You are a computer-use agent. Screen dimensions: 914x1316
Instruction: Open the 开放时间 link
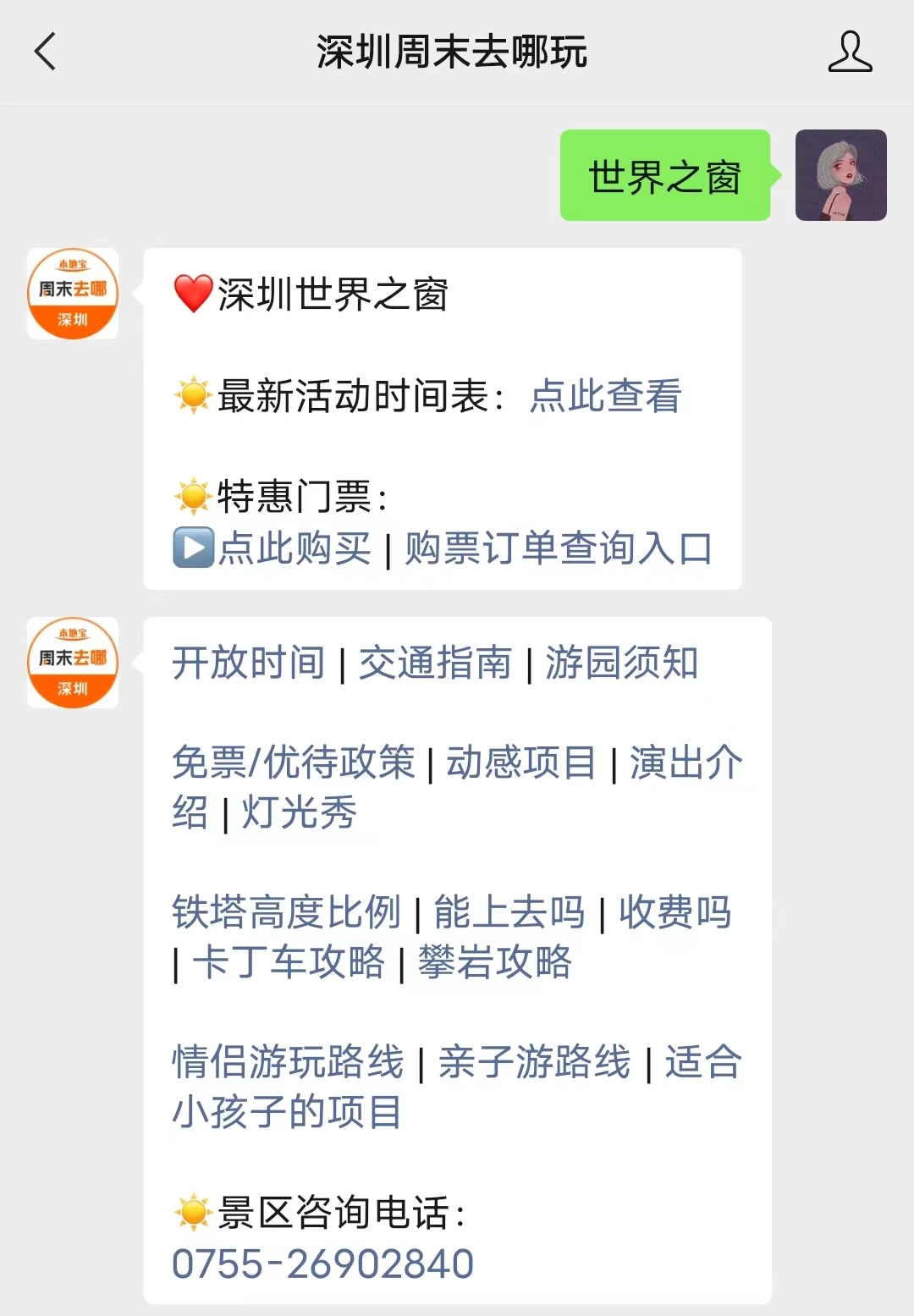pos(249,665)
